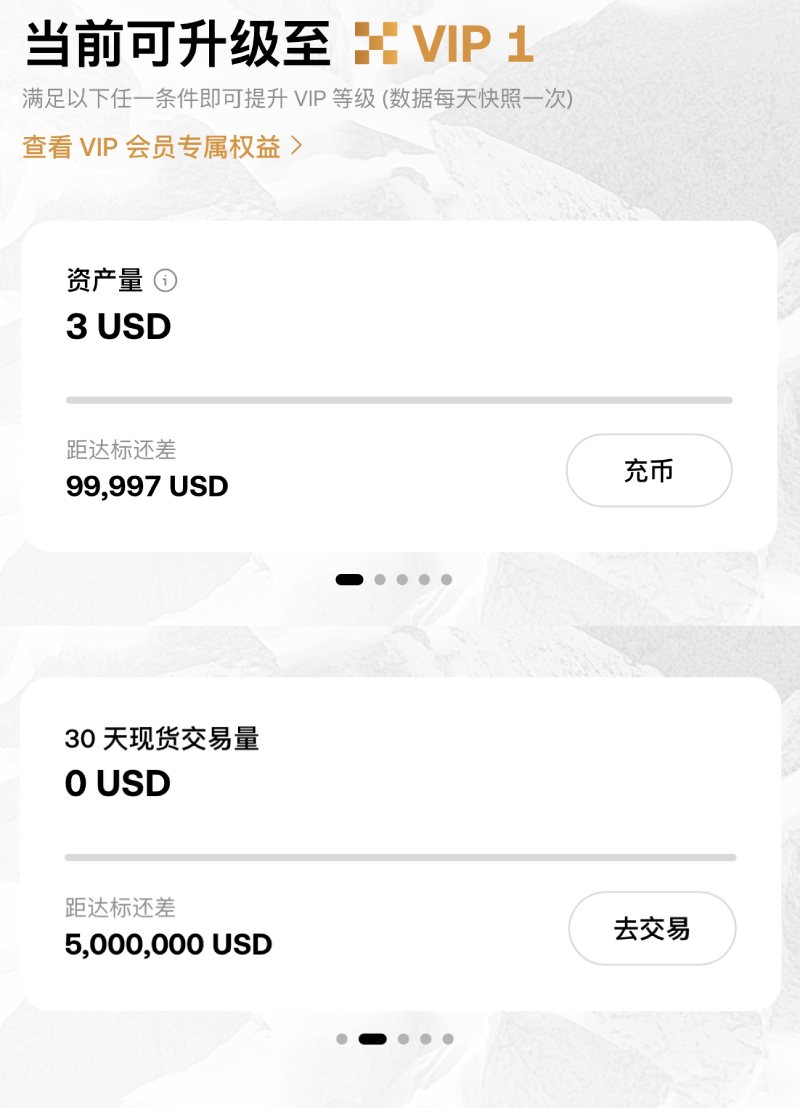Open the 资产量 info tooltip icon
This screenshot has height=1108, width=800.
[166, 281]
